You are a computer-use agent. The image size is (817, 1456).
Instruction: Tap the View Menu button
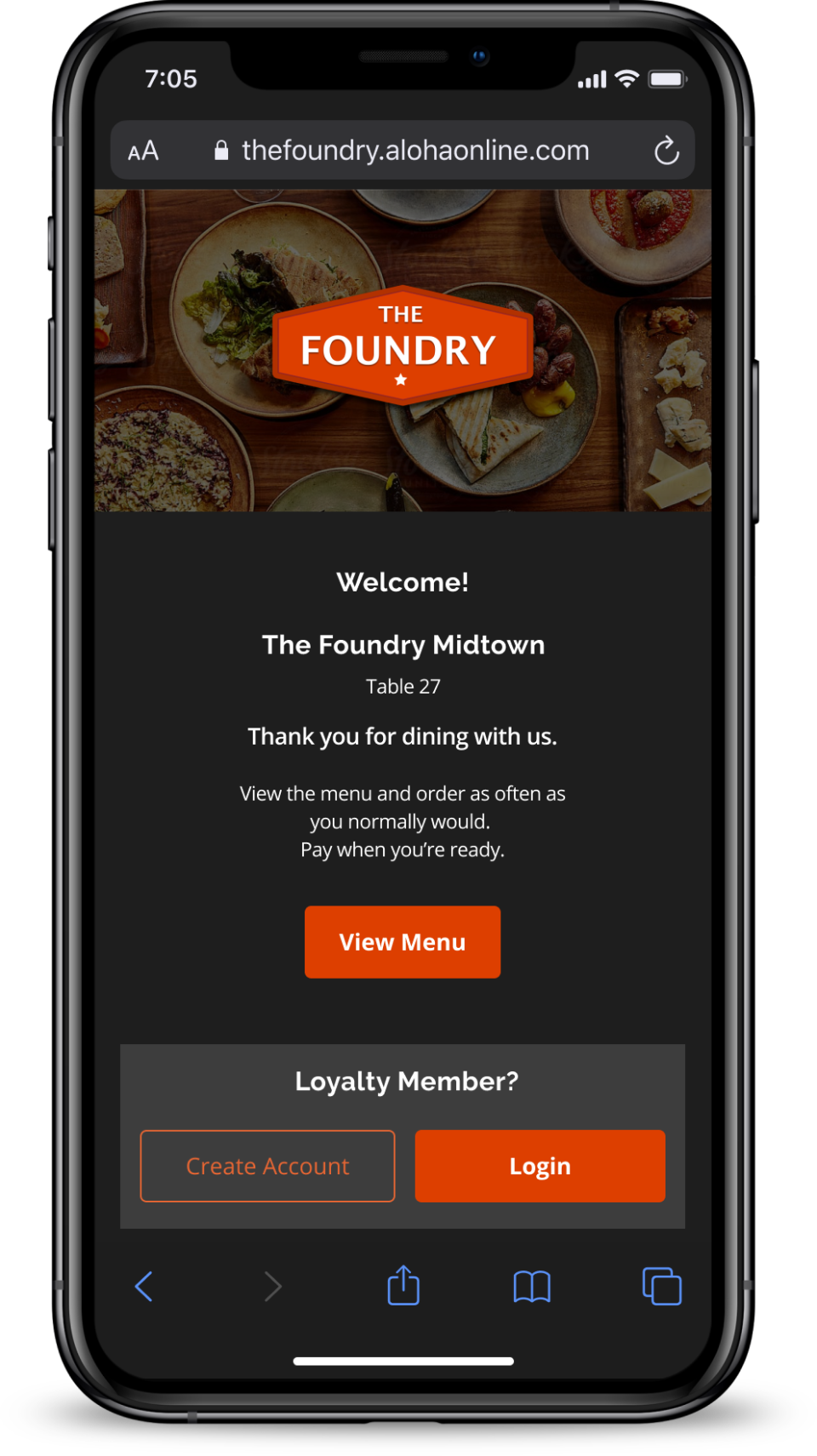[x=402, y=942]
